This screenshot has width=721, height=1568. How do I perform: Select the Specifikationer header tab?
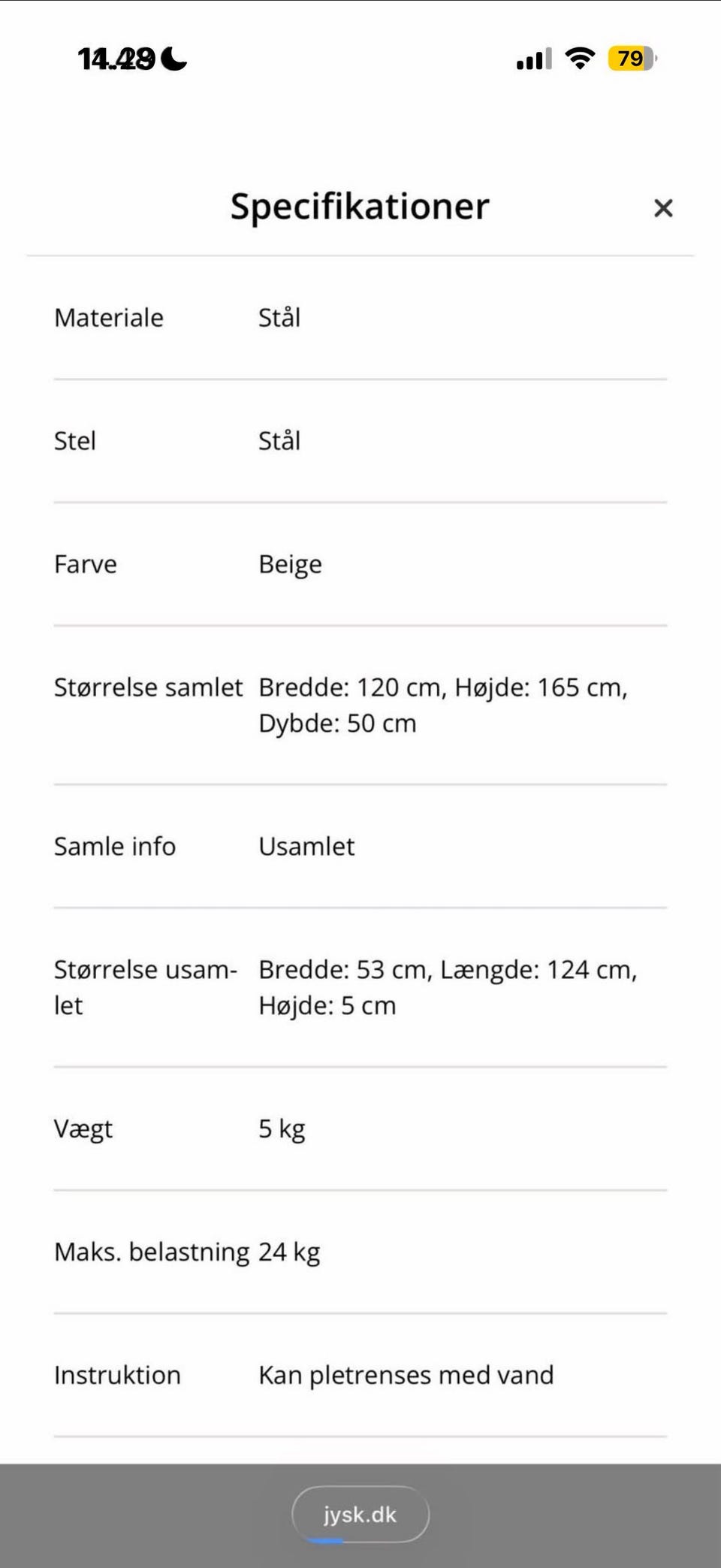[x=360, y=207]
